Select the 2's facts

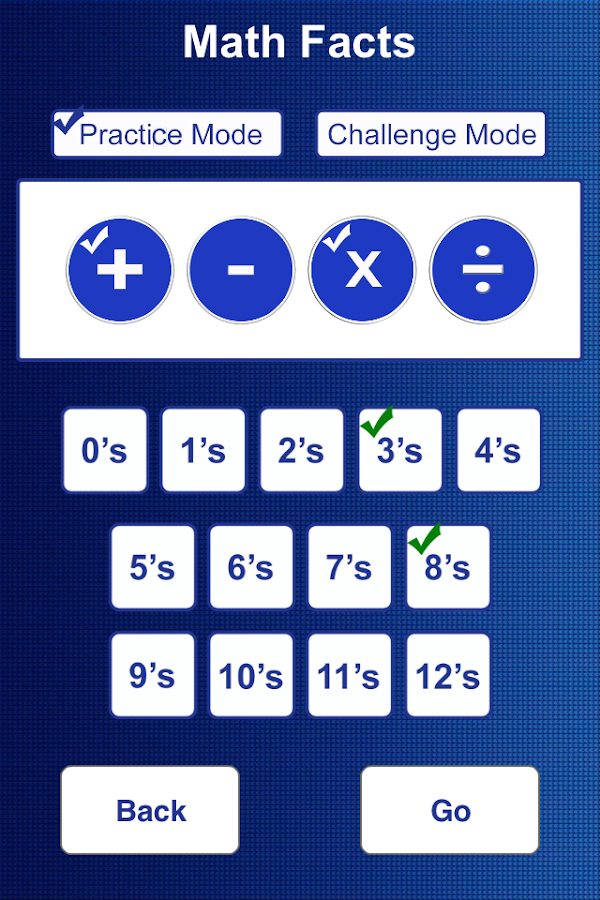(301, 450)
